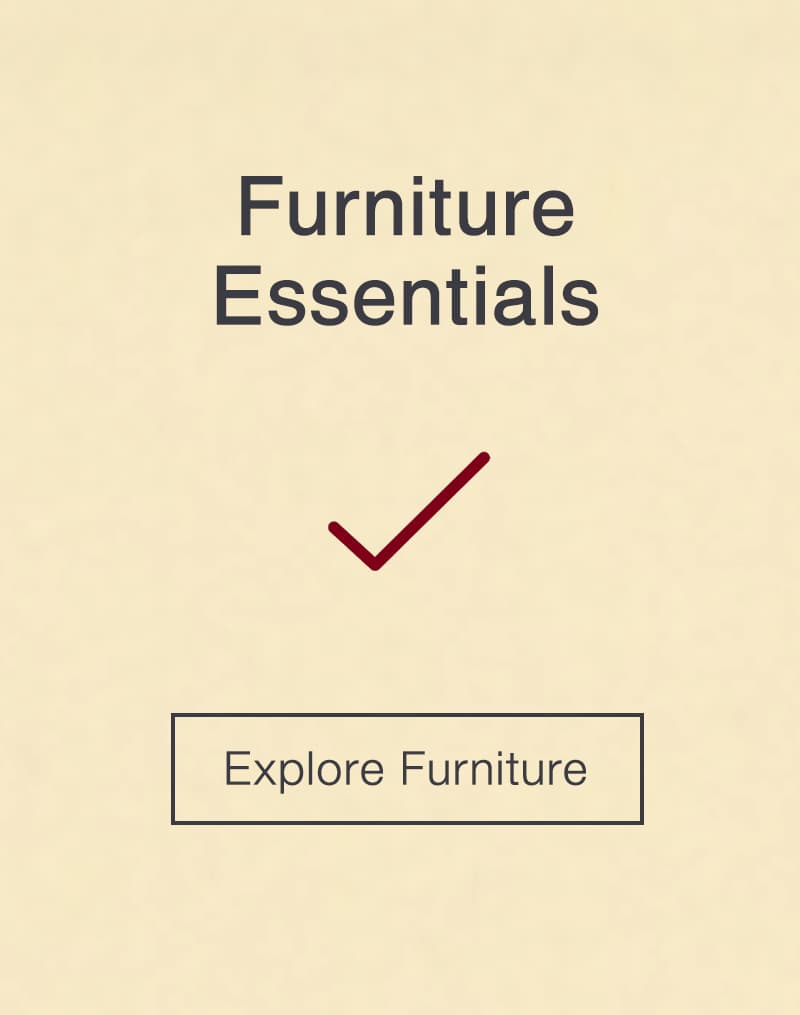This screenshot has width=800, height=1015.
Task: Tap the Explore Furniture button
Action: (x=406, y=768)
